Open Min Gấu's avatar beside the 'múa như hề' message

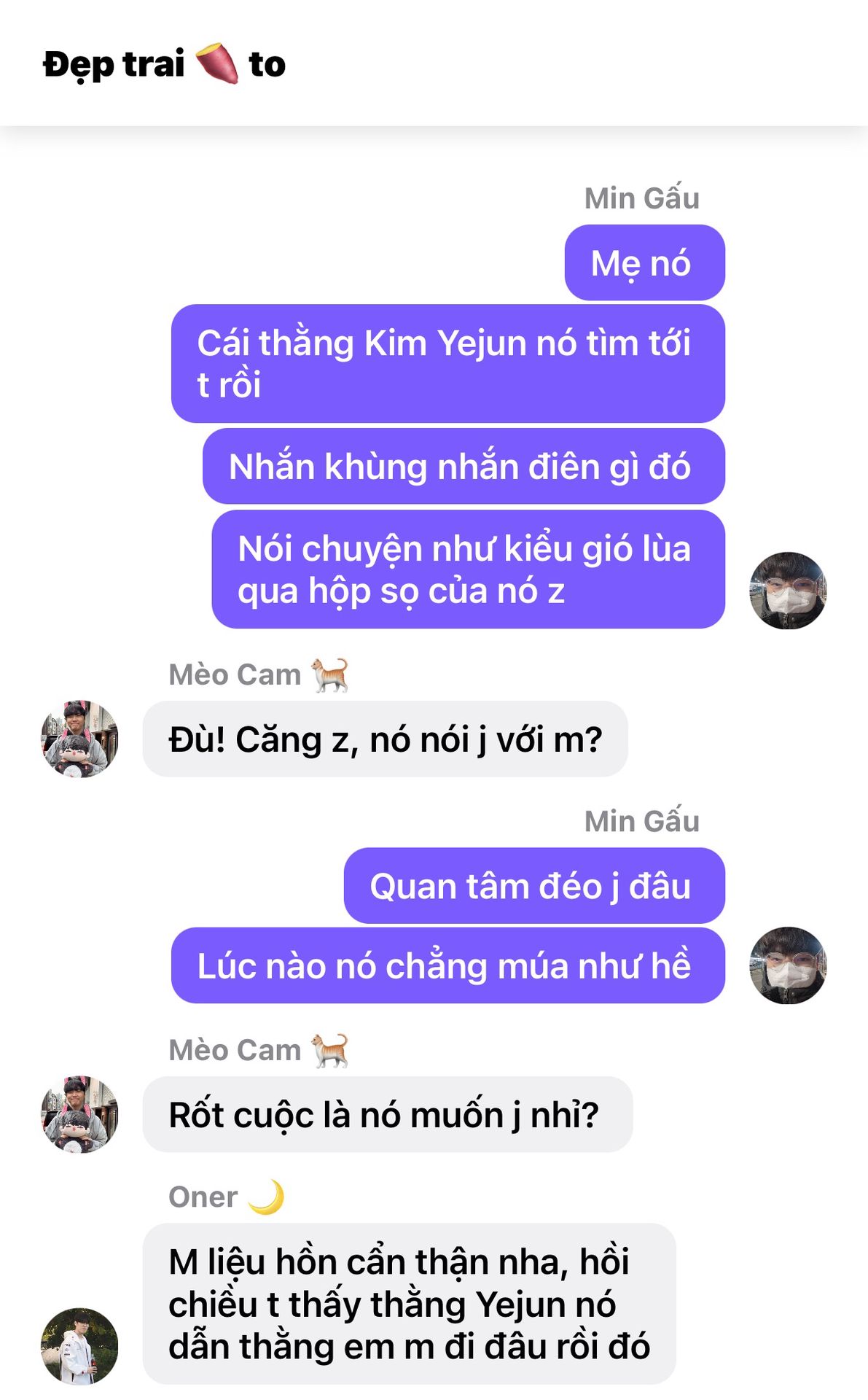pos(788,965)
